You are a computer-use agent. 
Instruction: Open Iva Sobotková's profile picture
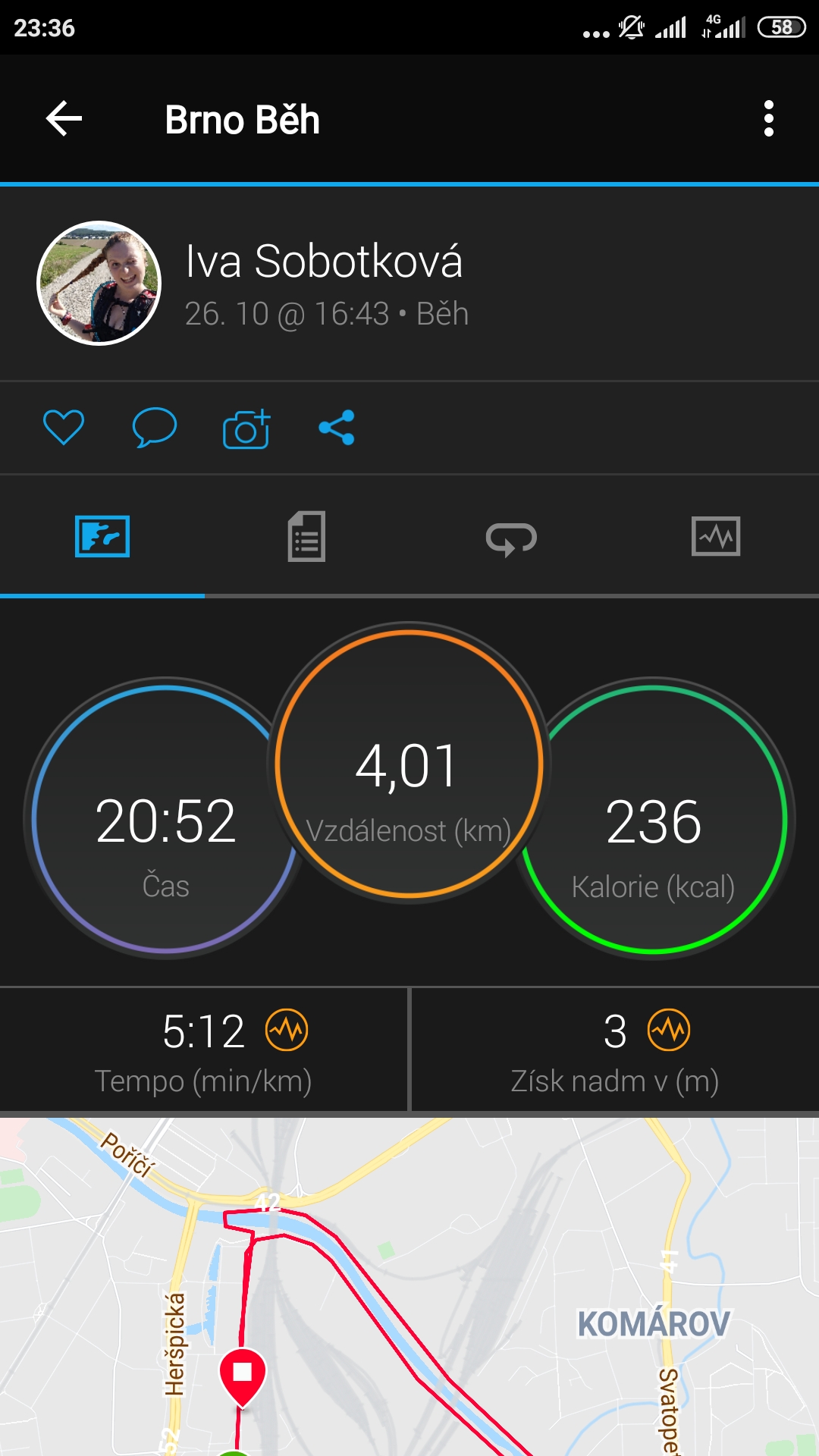tap(99, 284)
